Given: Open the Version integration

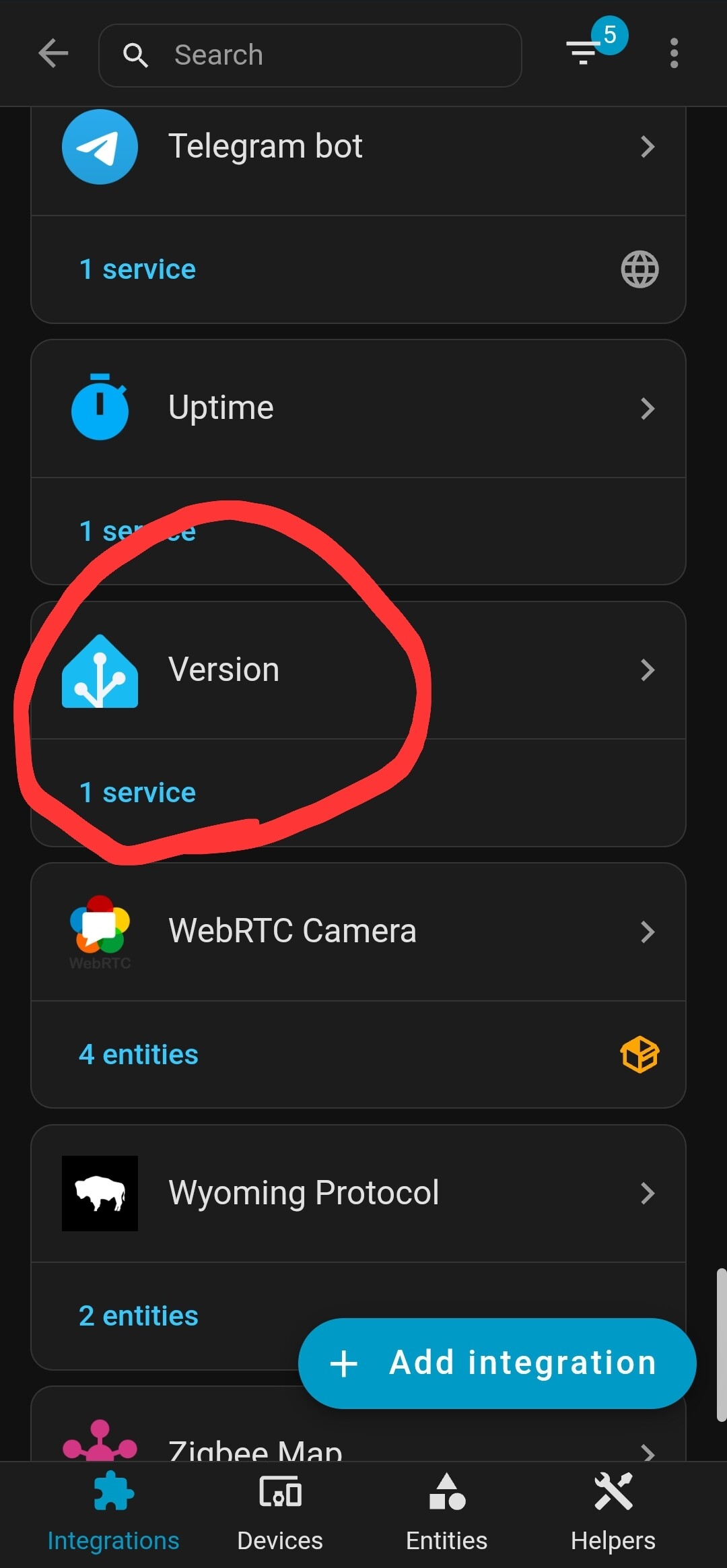Looking at the screenshot, I should pos(358,670).
